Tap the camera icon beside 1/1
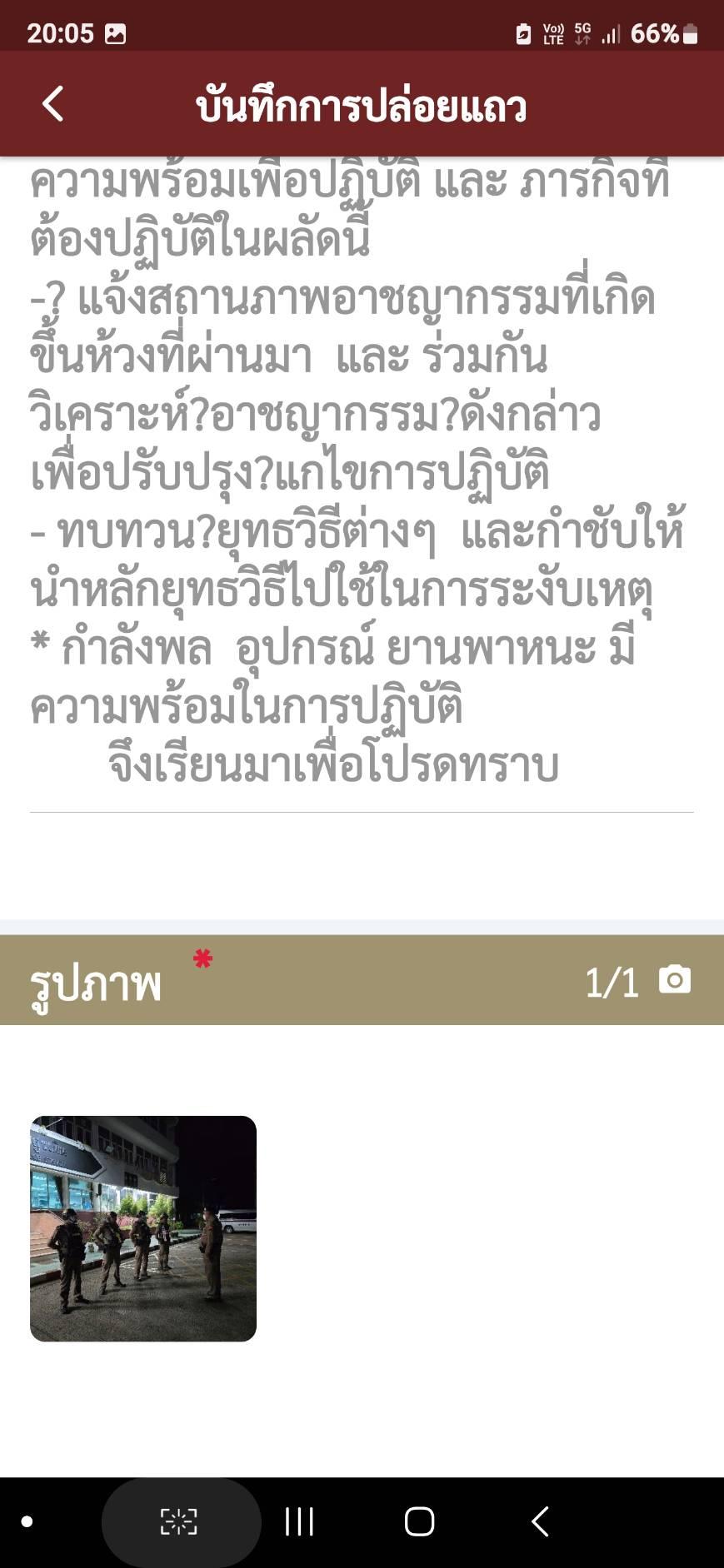This screenshot has width=724, height=1568. (x=675, y=980)
